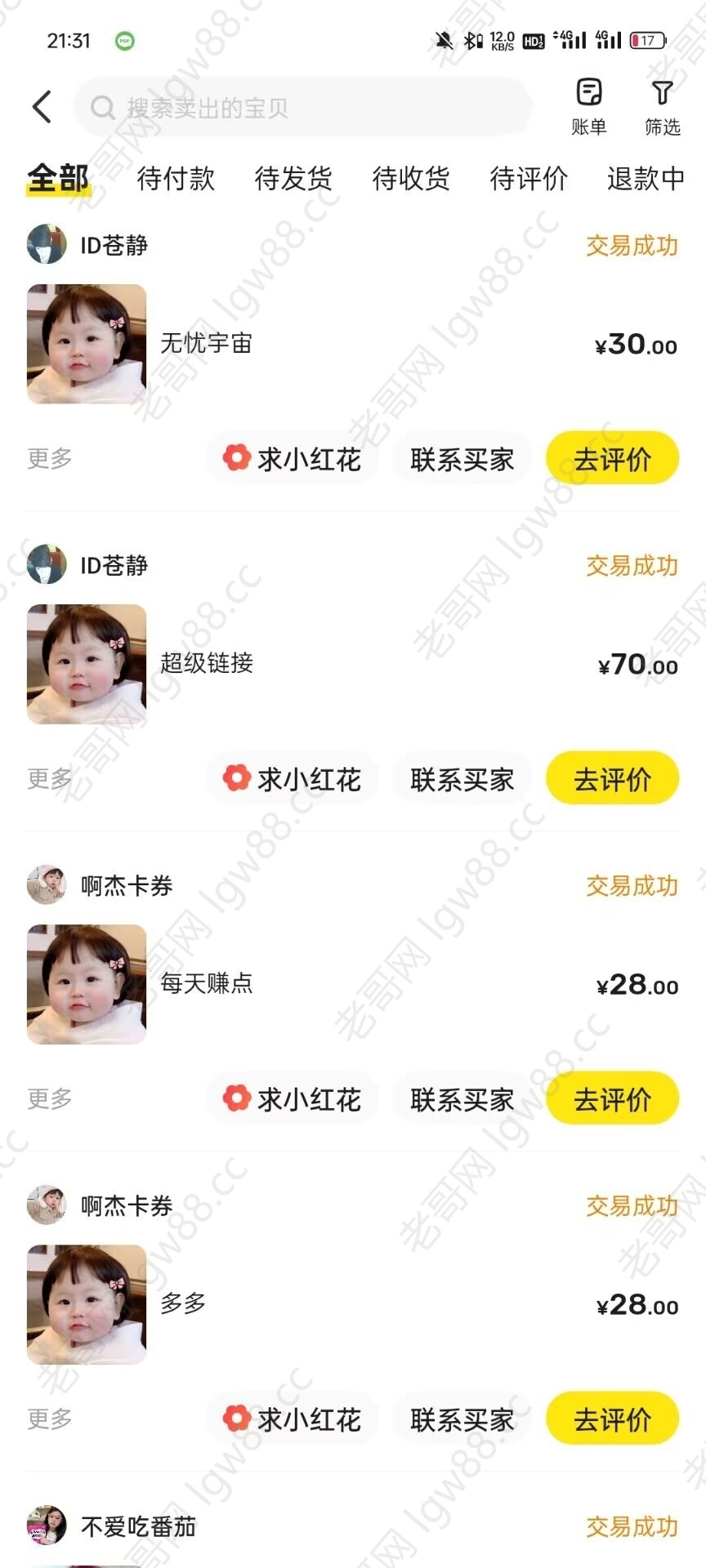Switch to the 待发货 tab

tap(293, 178)
